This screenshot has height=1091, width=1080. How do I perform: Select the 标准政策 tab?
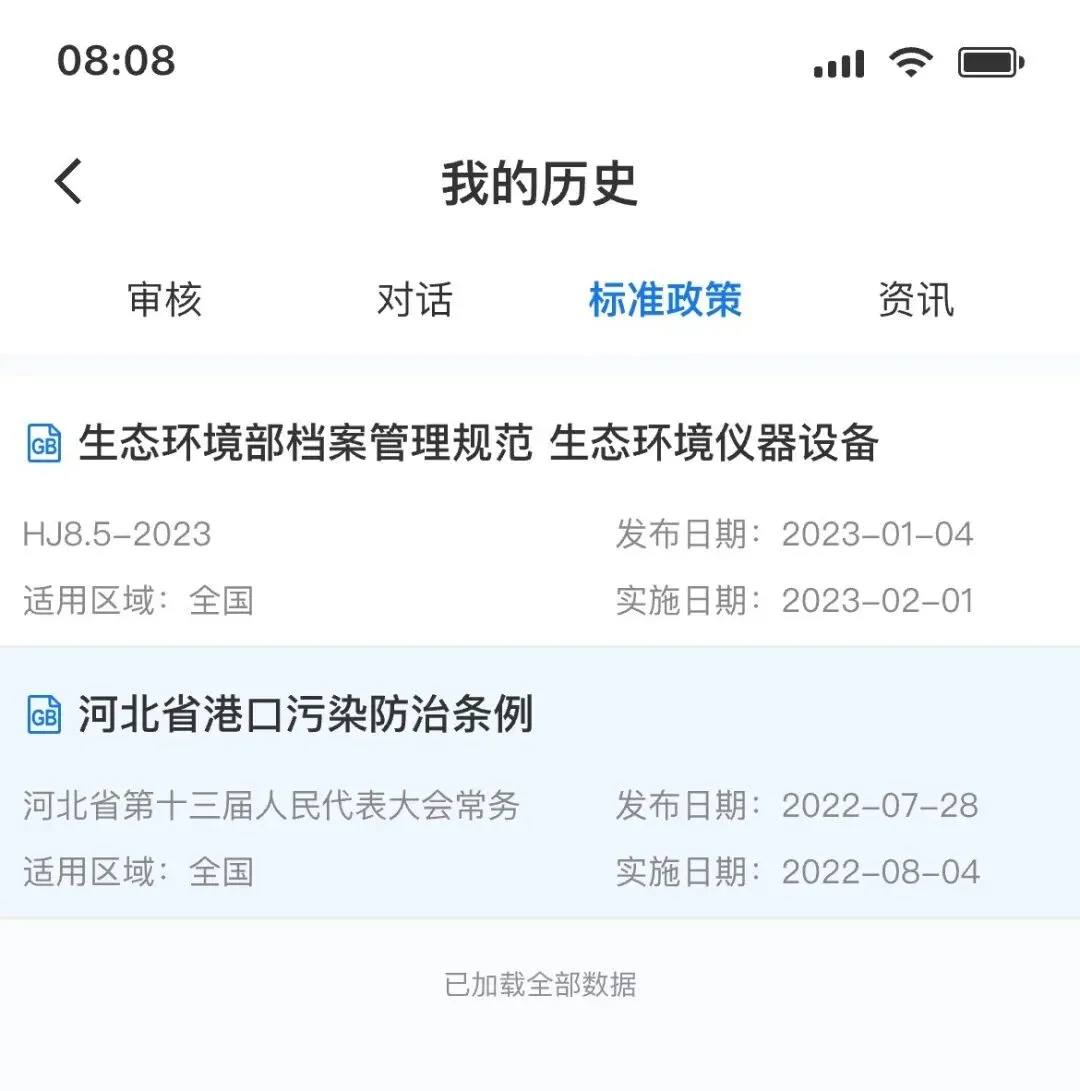coord(665,300)
